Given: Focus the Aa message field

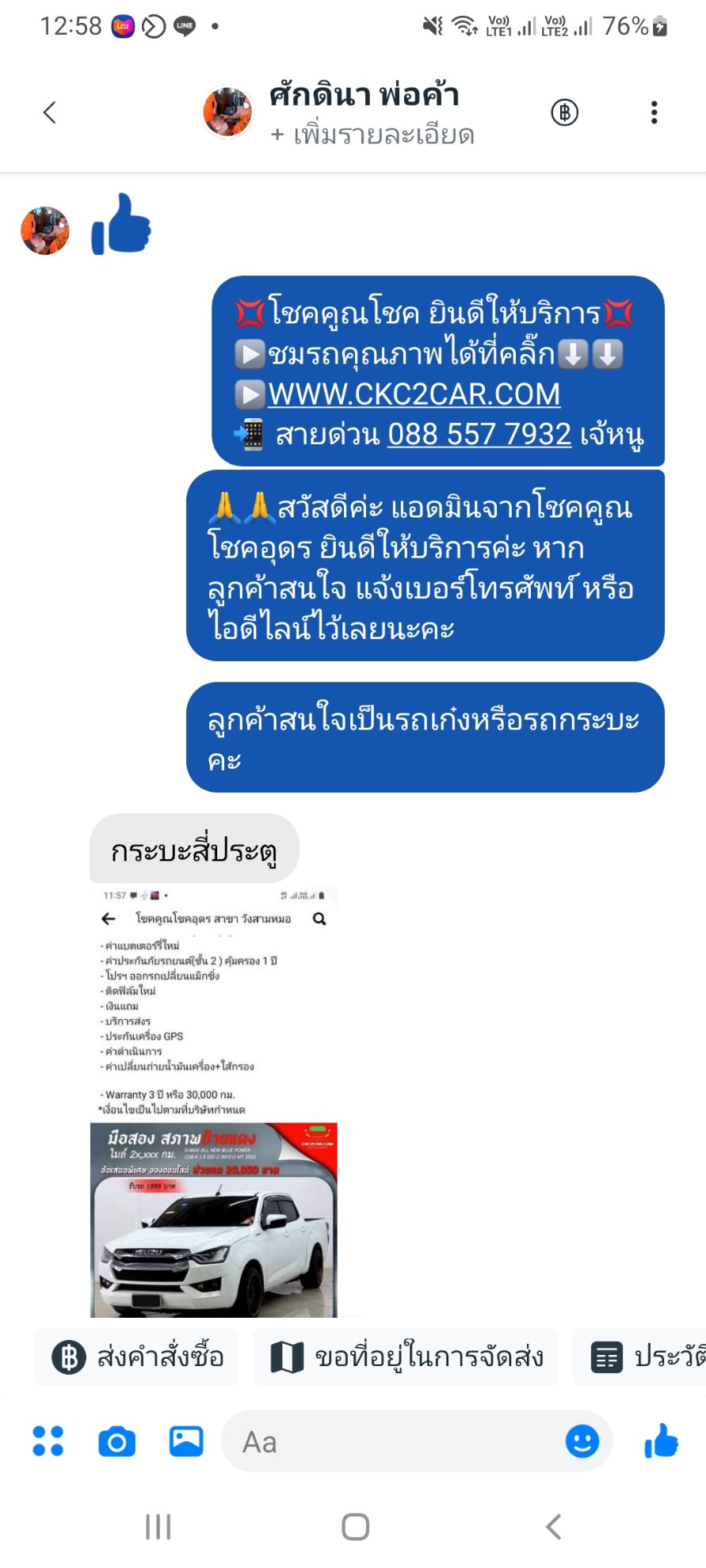Looking at the screenshot, I should pyautogui.click(x=392, y=1441).
